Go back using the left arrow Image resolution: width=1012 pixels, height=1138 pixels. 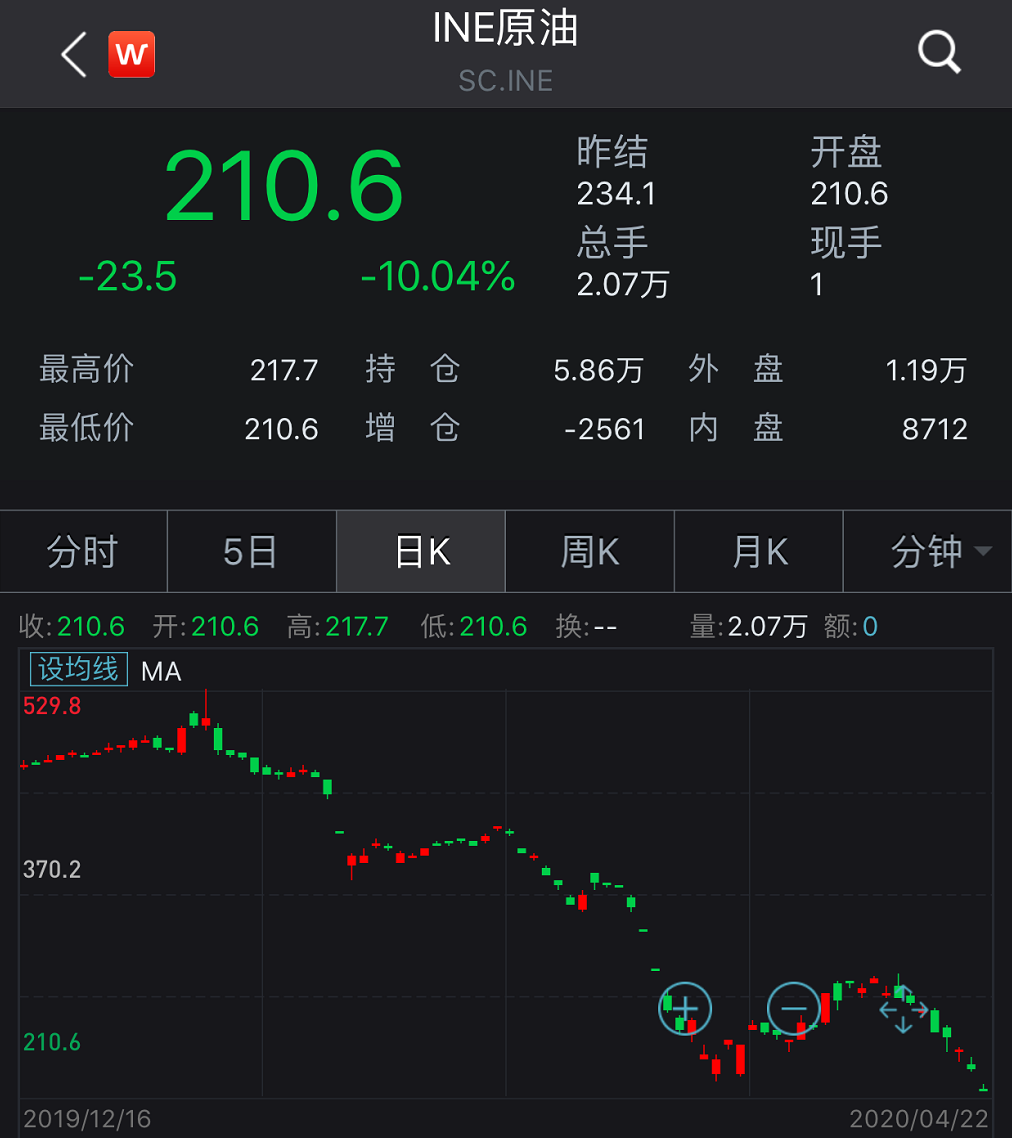[x=74, y=54]
